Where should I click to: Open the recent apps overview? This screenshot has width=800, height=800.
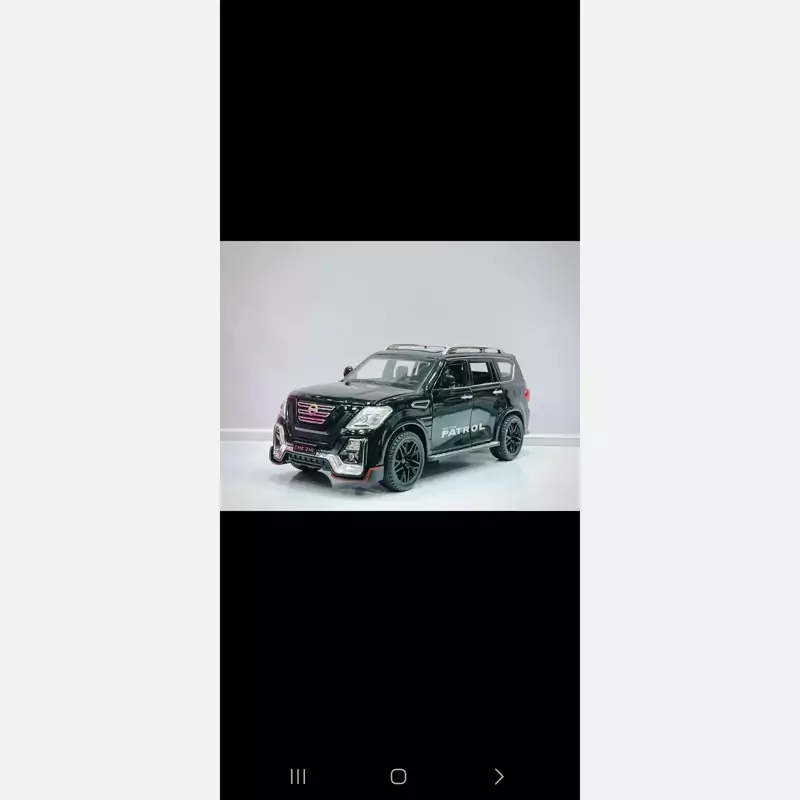(x=298, y=776)
